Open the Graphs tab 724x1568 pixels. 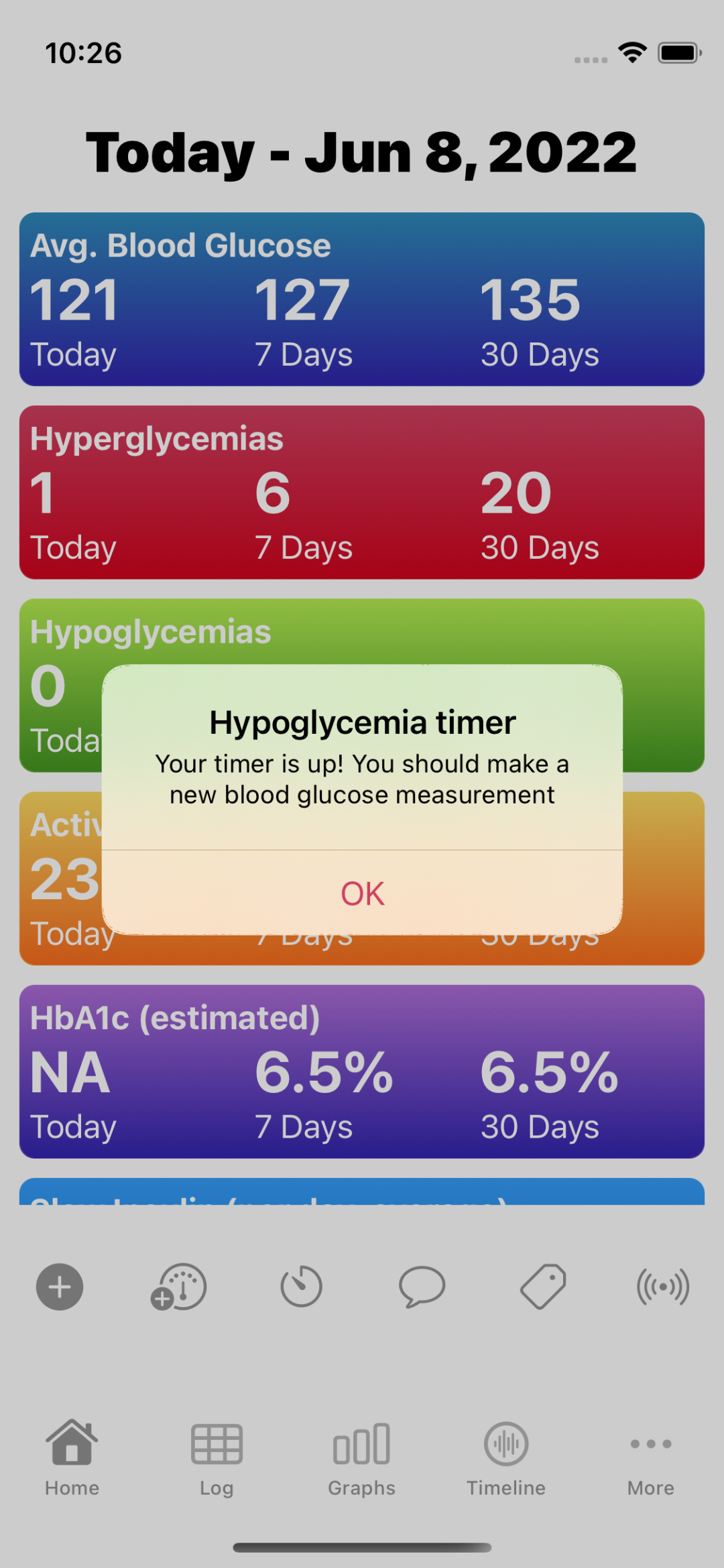[361, 1459]
